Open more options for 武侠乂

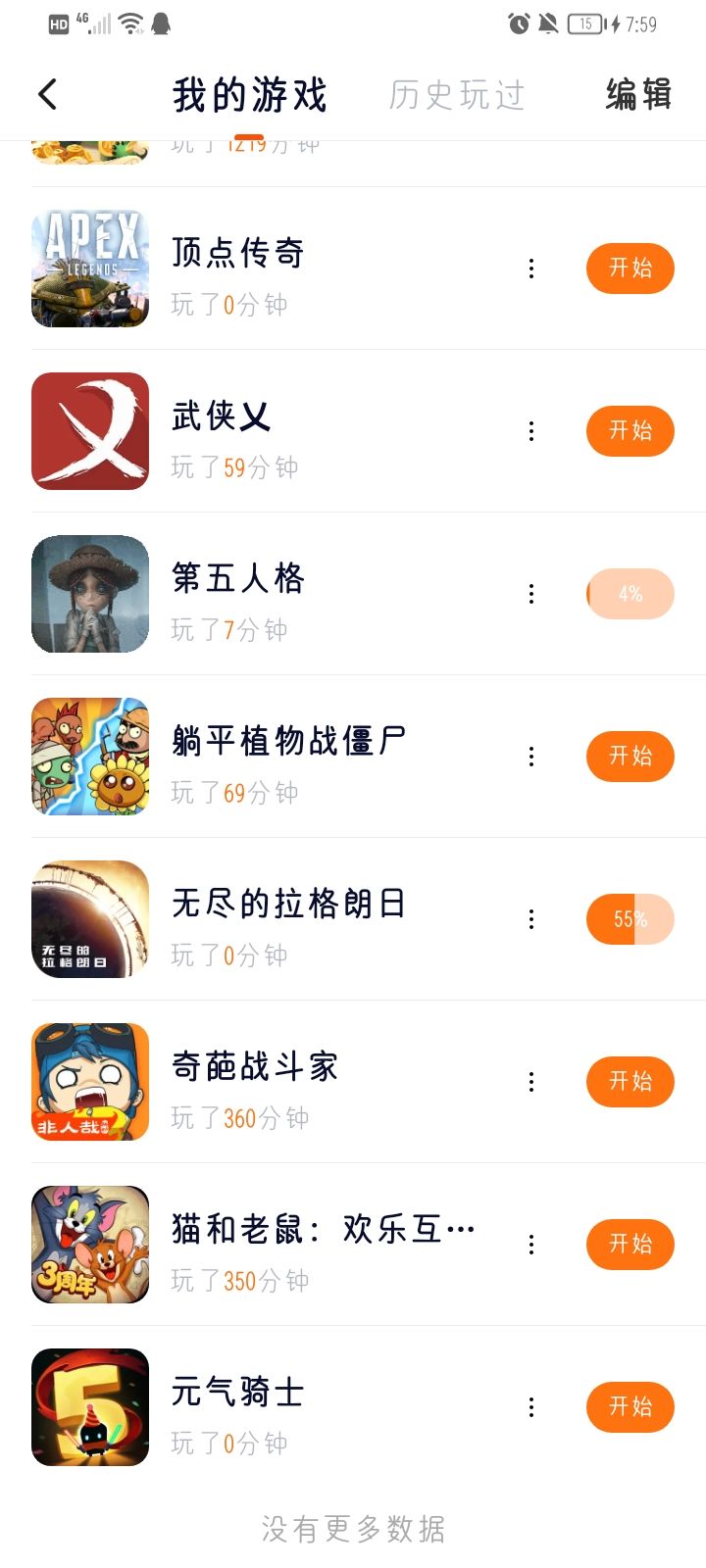click(531, 431)
